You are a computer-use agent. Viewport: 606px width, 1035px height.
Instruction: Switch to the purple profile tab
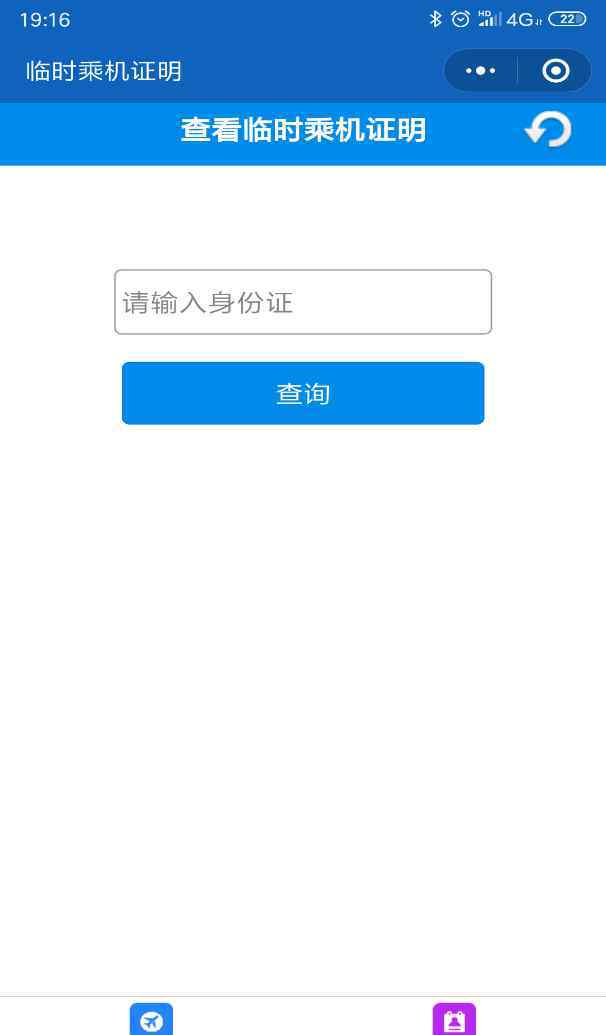(x=454, y=1019)
